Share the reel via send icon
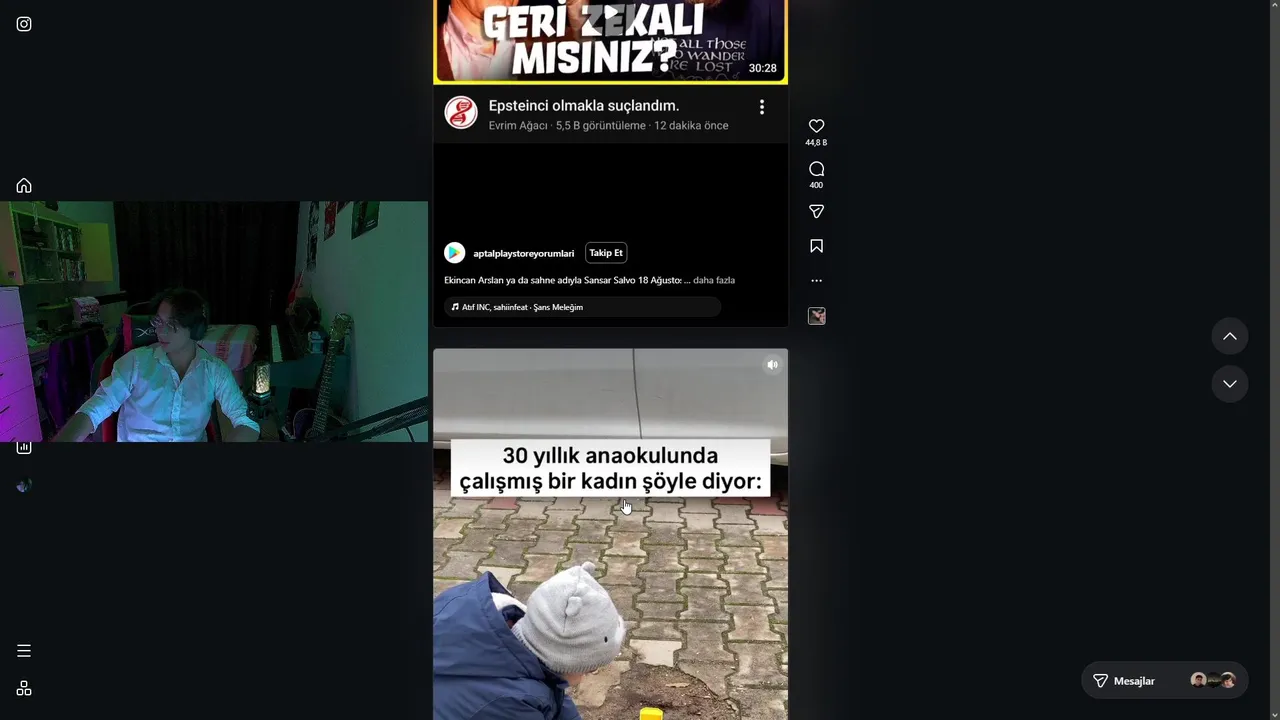The width and height of the screenshot is (1280, 720). point(816,211)
